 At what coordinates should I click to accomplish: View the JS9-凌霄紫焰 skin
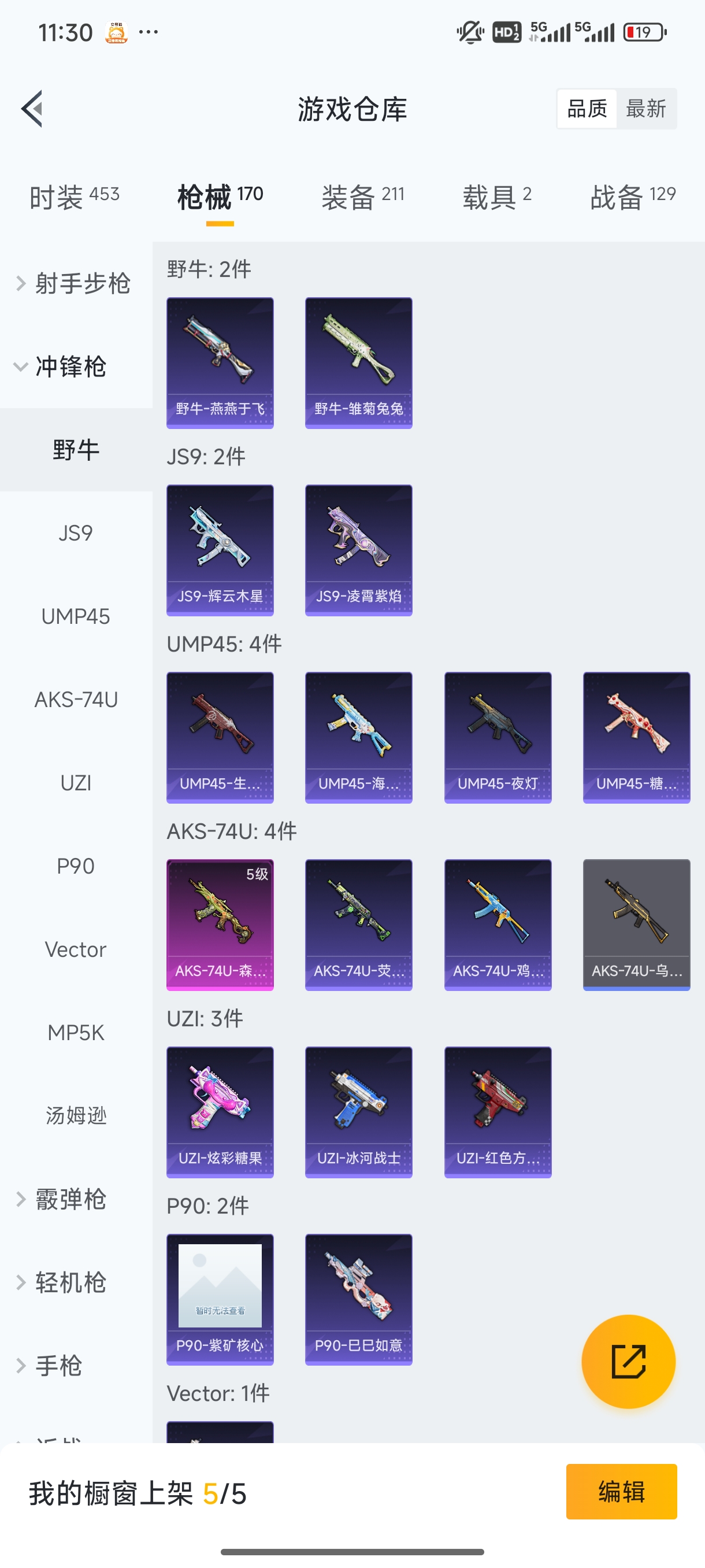click(358, 550)
